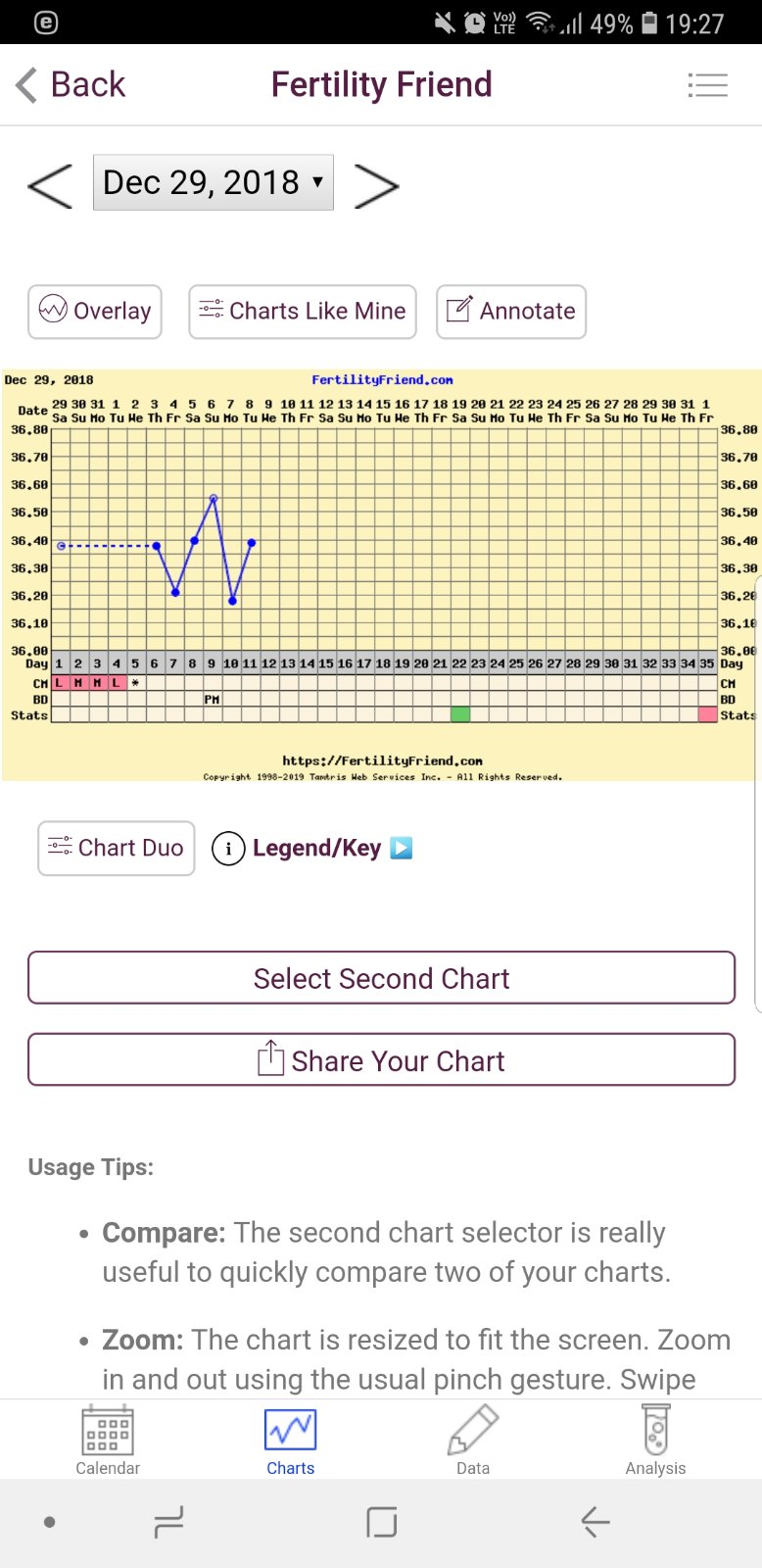This screenshot has width=762, height=1568.
Task: Open the list menu icon
Action: [707, 85]
